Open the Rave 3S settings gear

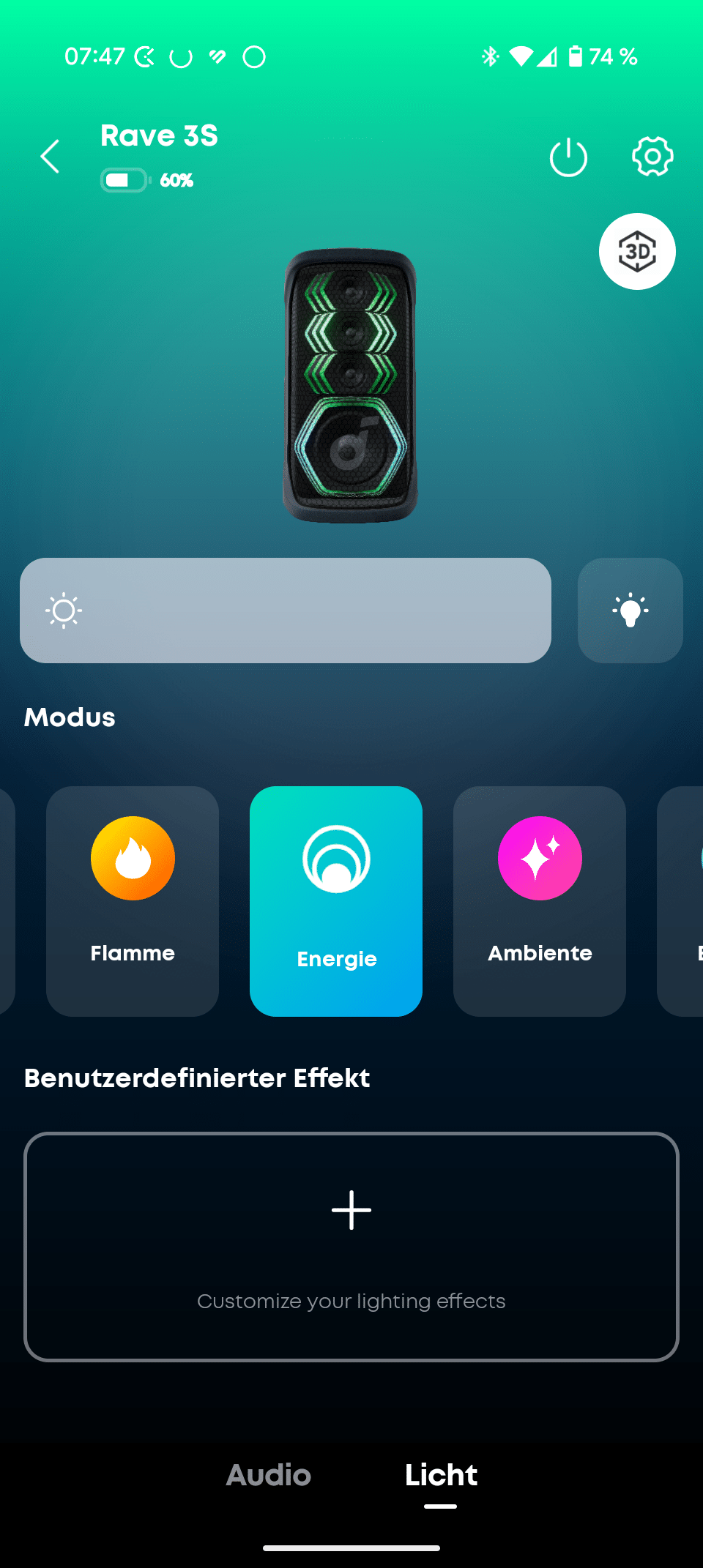click(x=652, y=157)
